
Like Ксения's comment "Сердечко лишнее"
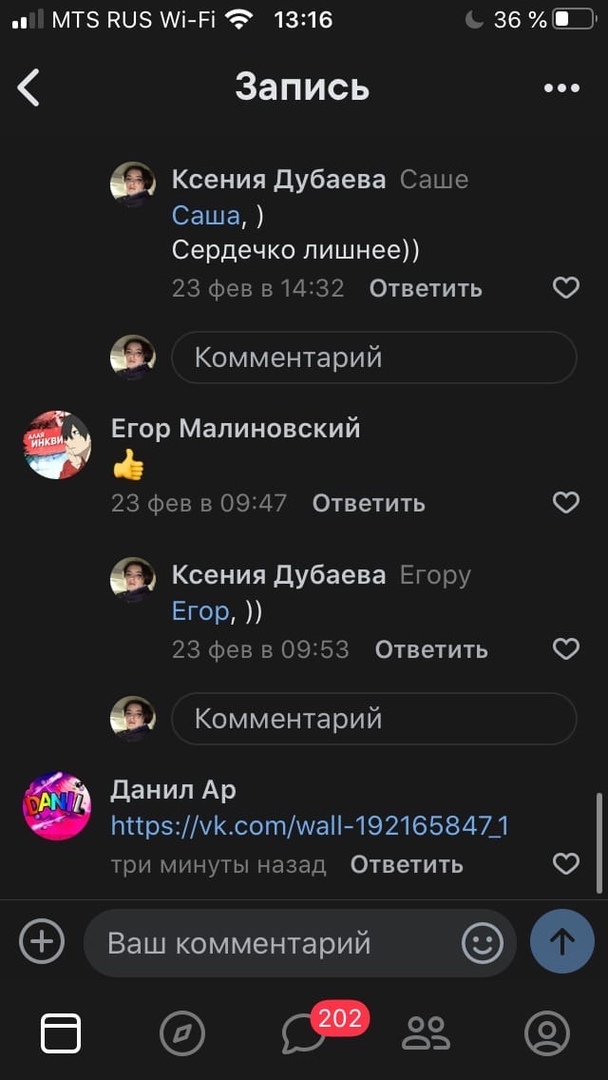pyautogui.click(x=566, y=288)
